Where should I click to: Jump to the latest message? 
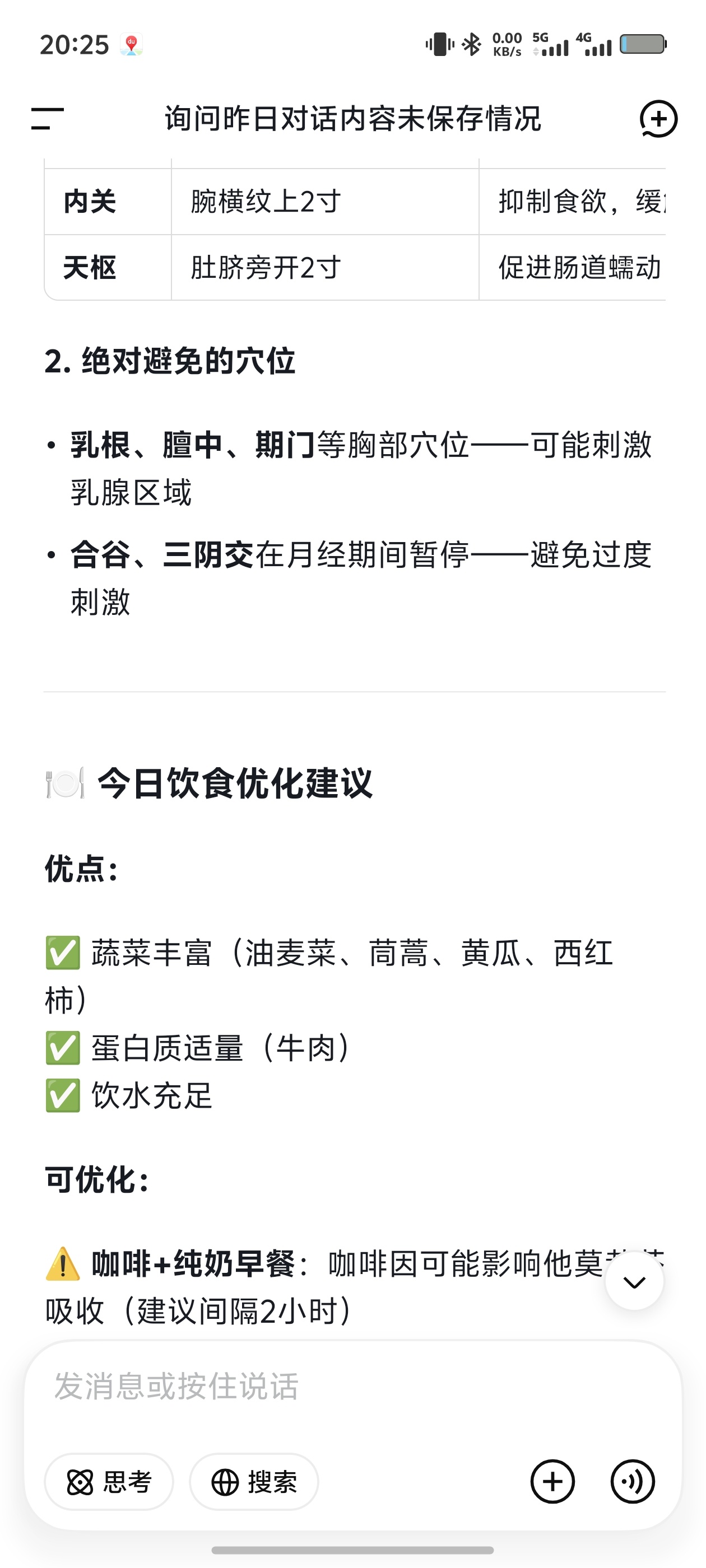coord(634,1281)
